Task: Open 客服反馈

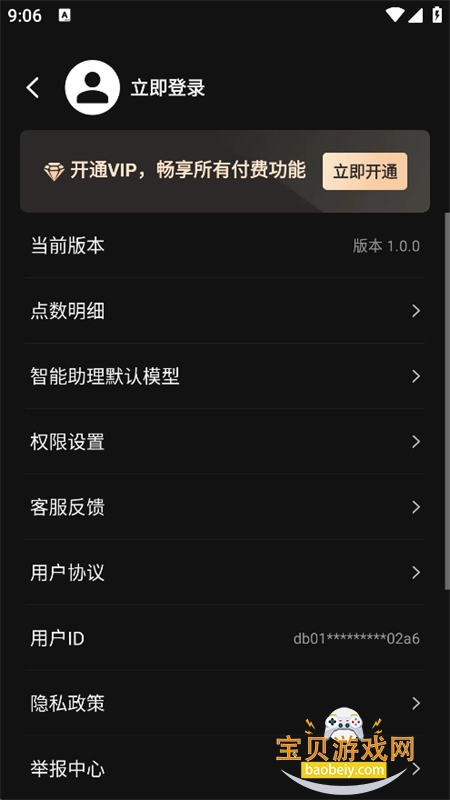Action: click(x=225, y=507)
